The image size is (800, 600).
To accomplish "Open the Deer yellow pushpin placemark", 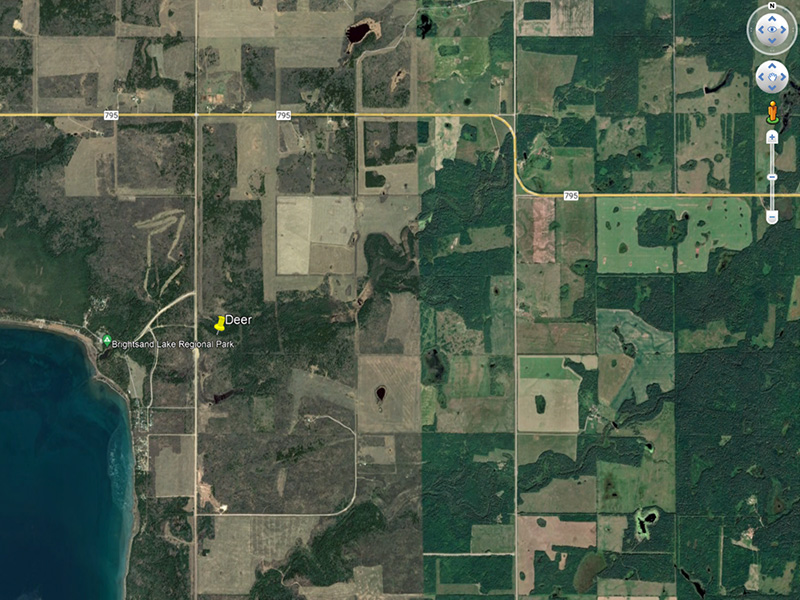I will 220,324.
